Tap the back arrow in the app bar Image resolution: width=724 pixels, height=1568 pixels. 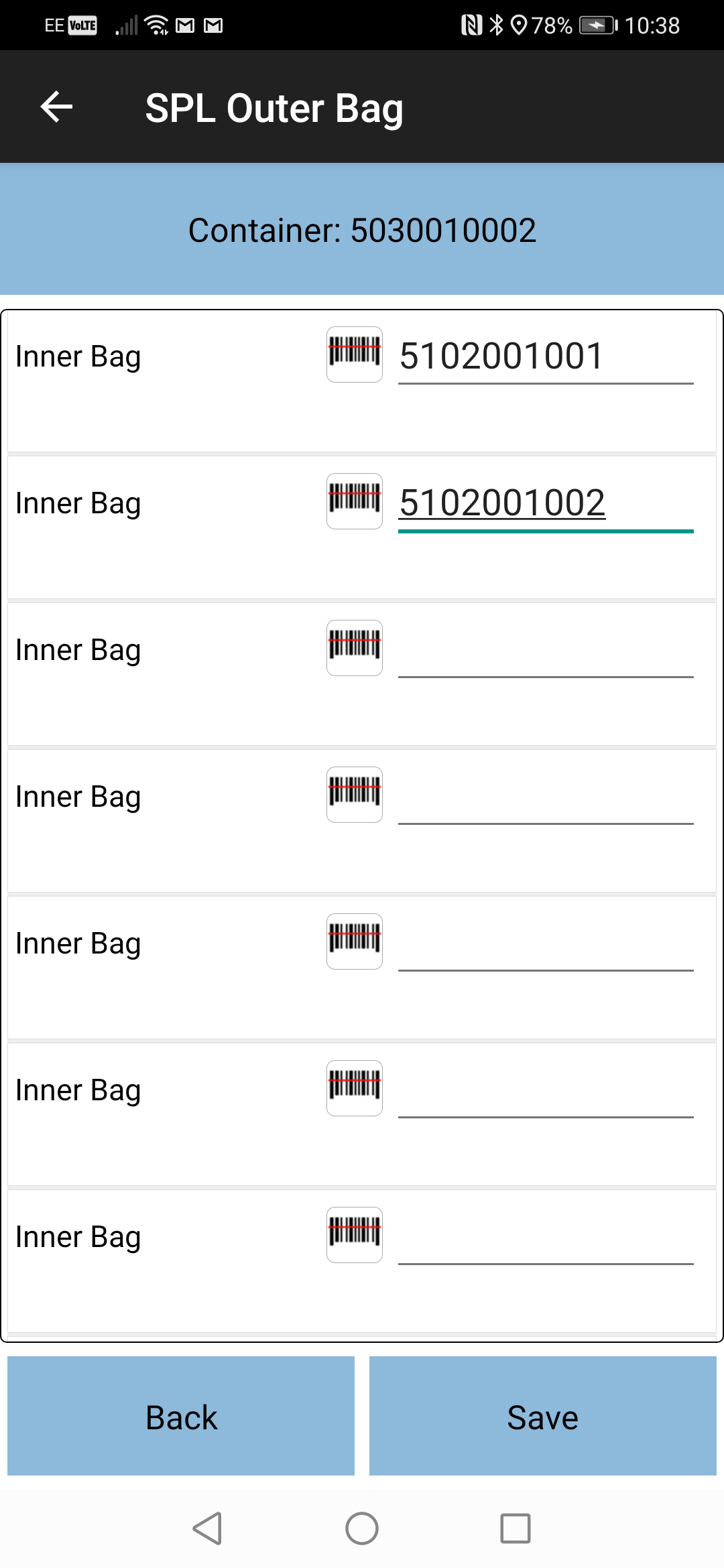tap(56, 107)
